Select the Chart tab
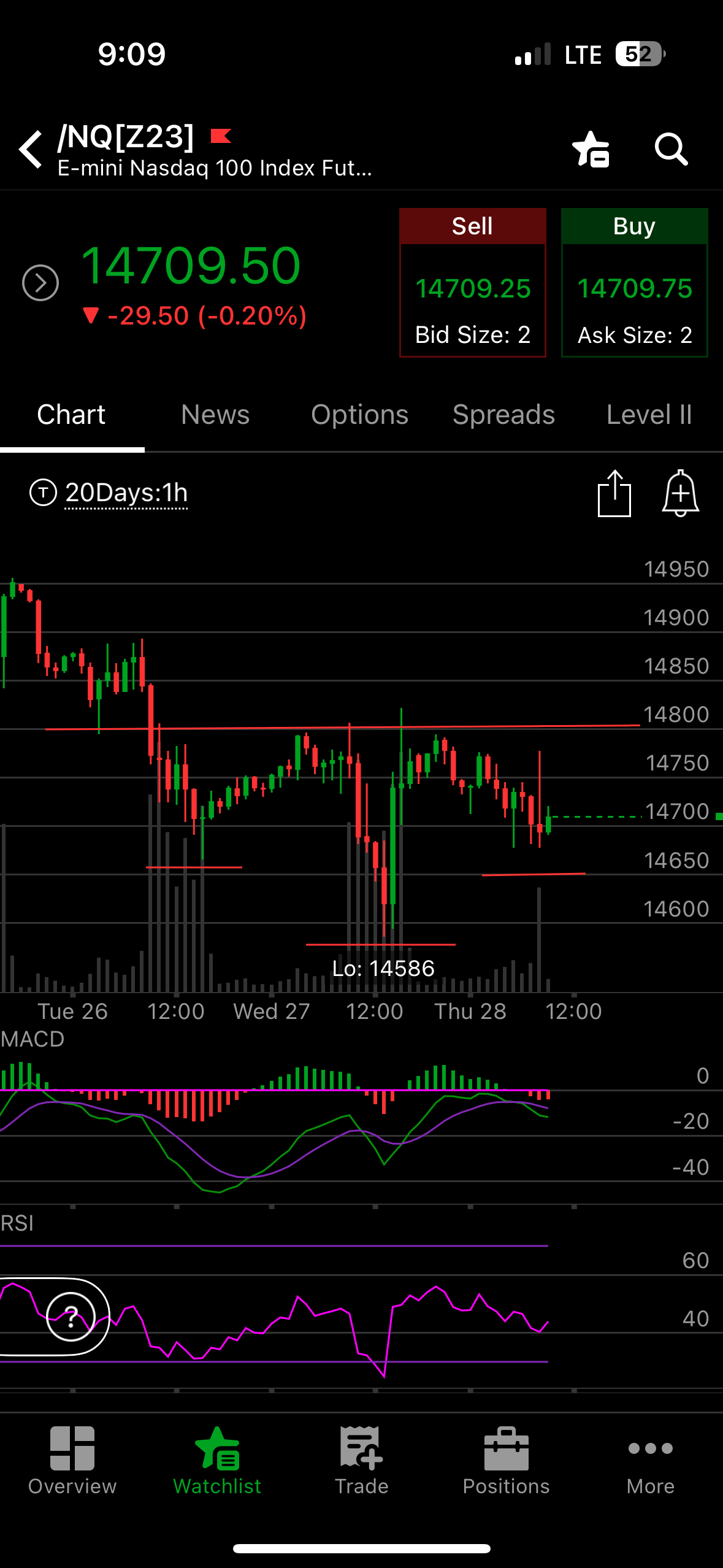 pos(71,415)
